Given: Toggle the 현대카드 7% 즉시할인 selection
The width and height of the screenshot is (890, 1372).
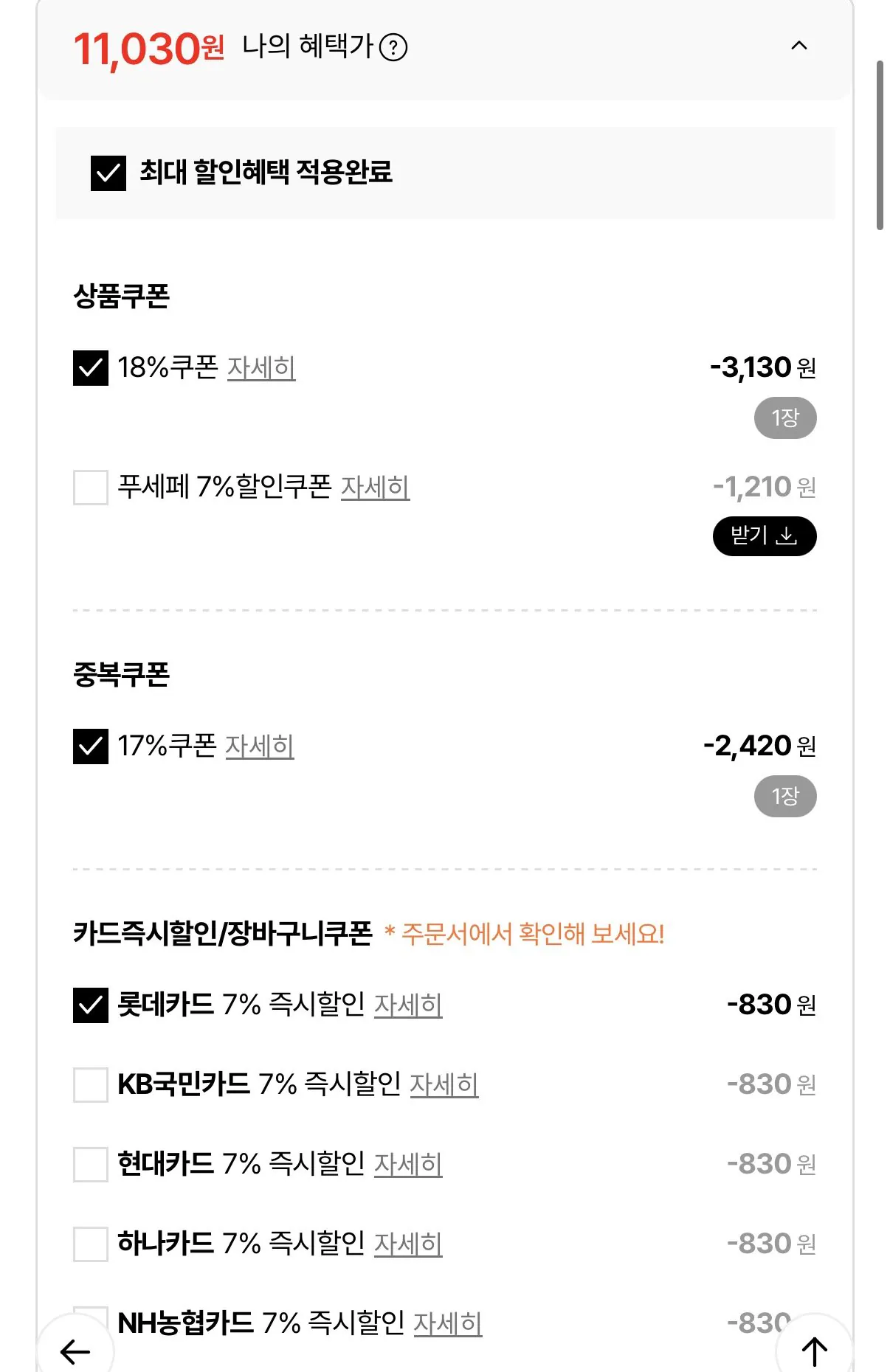Looking at the screenshot, I should pos(90,1164).
